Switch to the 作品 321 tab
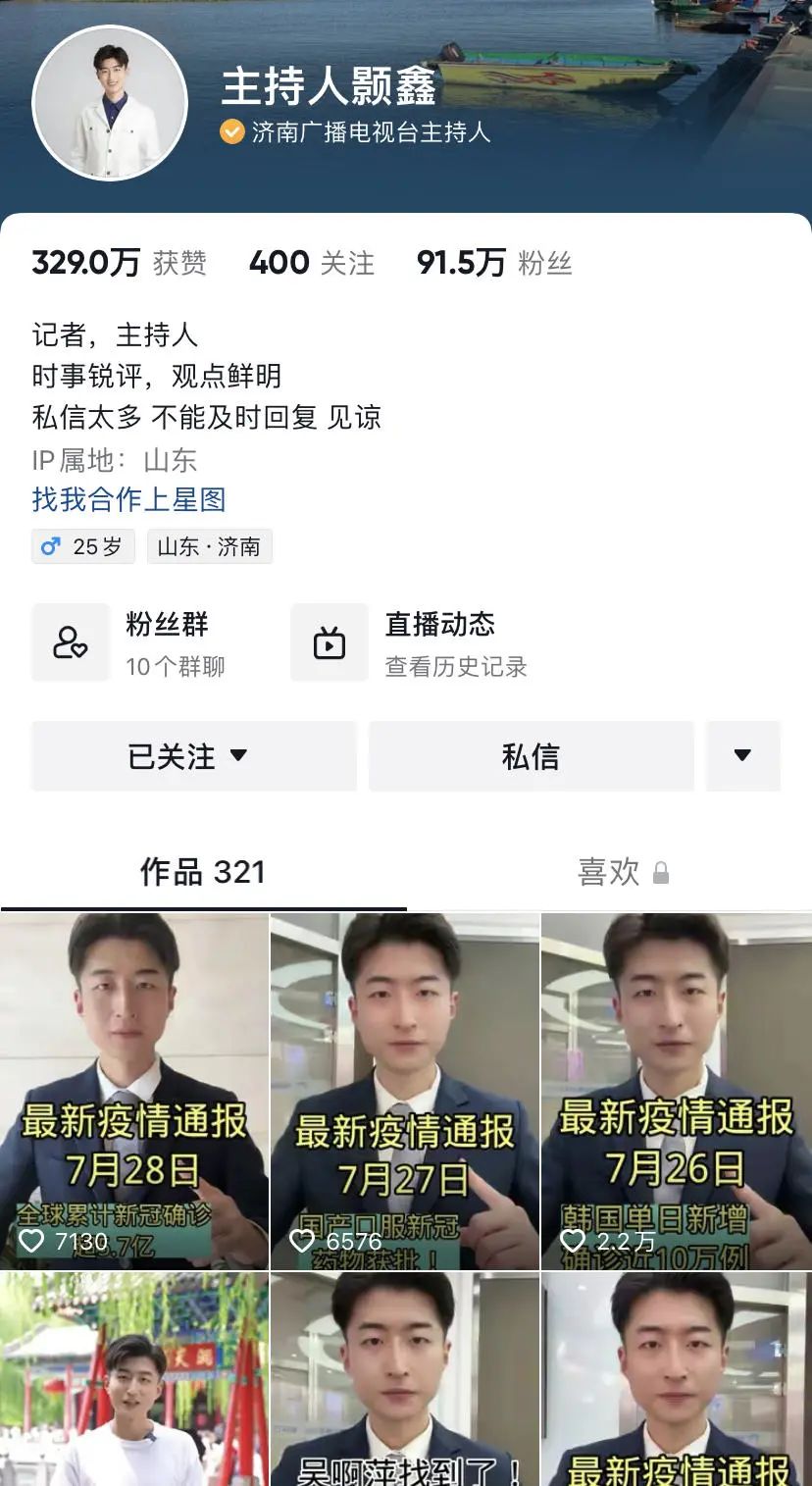This screenshot has height=1486, width=812. pyautogui.click(x=202, y=872)
